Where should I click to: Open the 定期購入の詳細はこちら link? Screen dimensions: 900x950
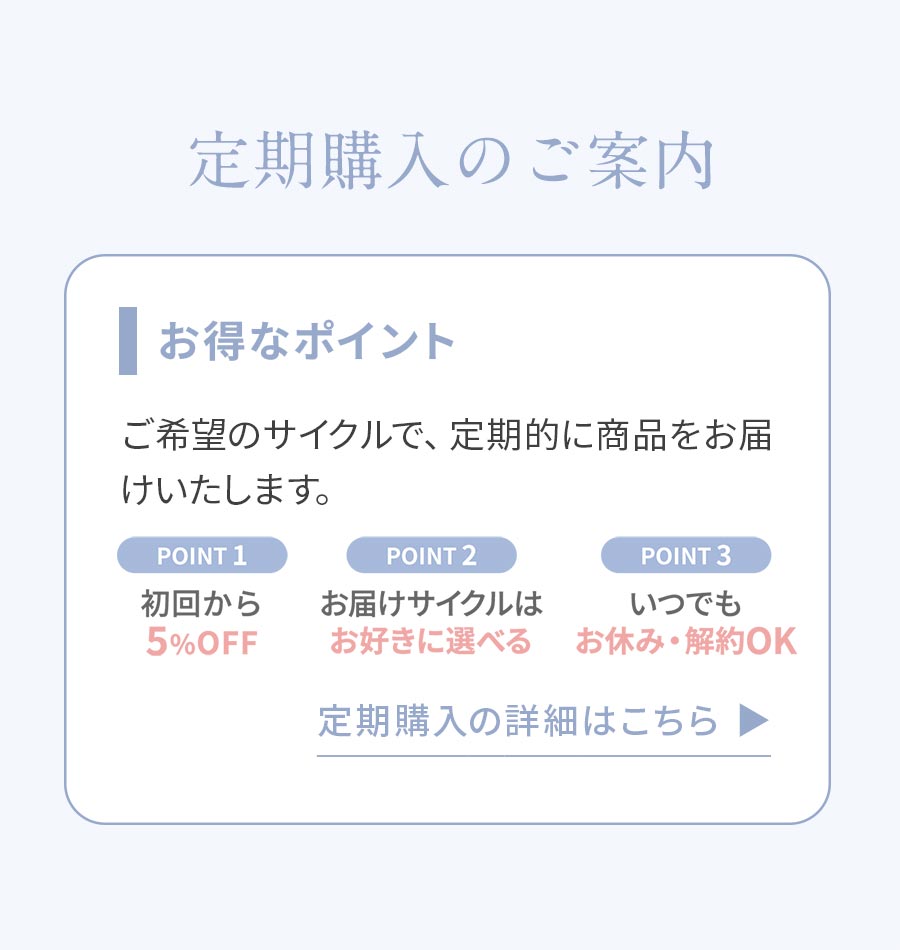coord(542,721)
